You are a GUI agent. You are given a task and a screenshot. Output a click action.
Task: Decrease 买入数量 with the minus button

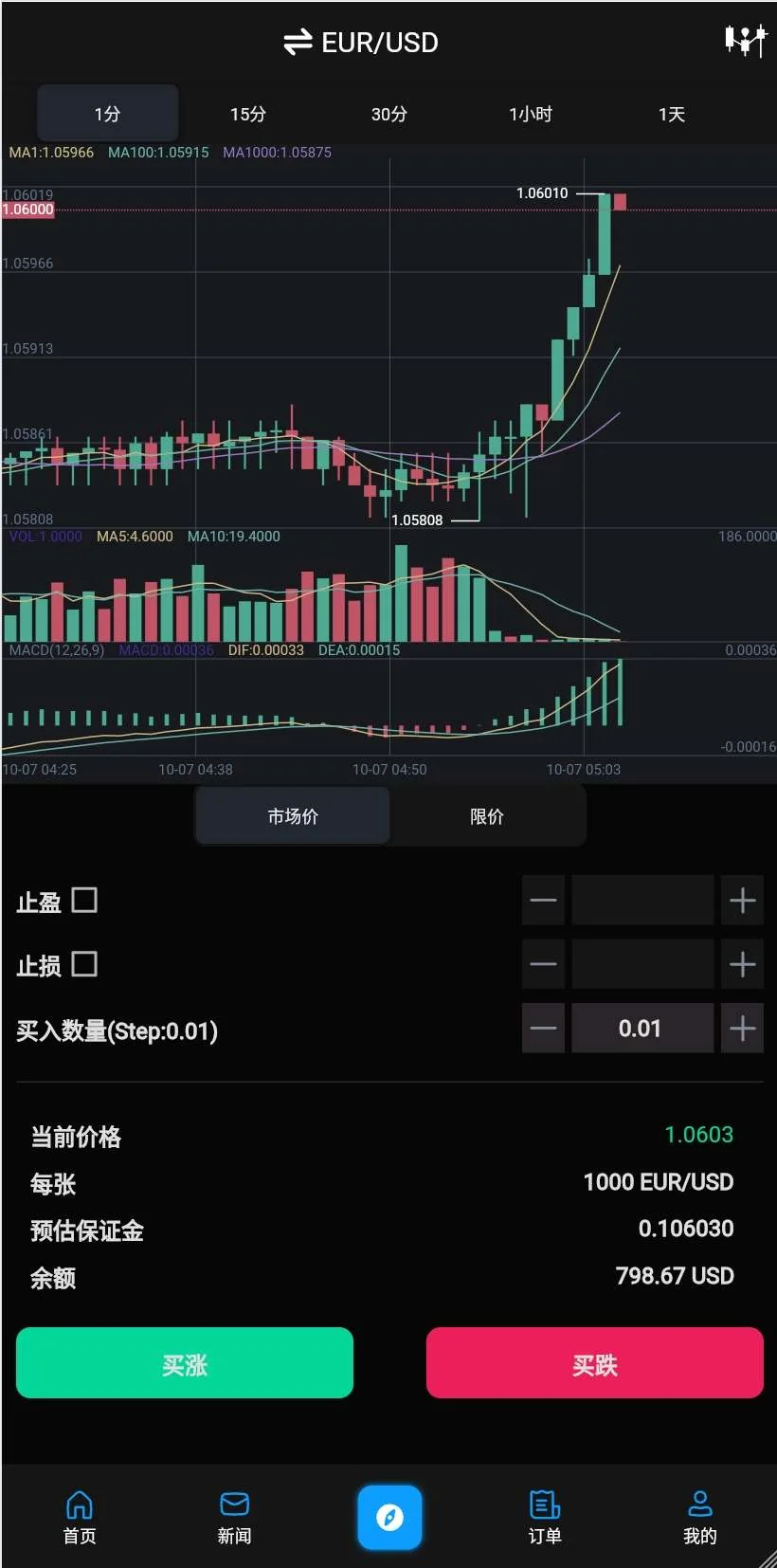pos(543,1029)
